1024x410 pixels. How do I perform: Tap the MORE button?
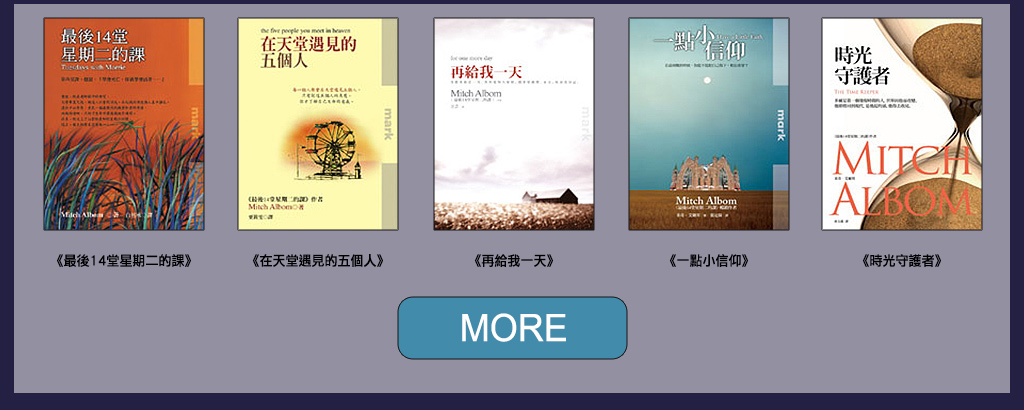(x=512, y=328)
